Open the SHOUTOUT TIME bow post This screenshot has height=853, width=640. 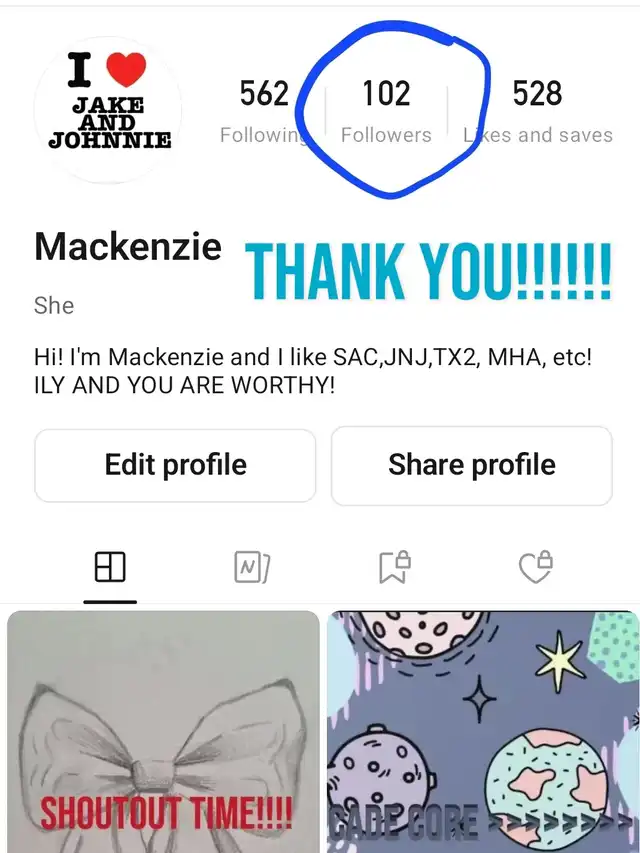pos(164,731)
